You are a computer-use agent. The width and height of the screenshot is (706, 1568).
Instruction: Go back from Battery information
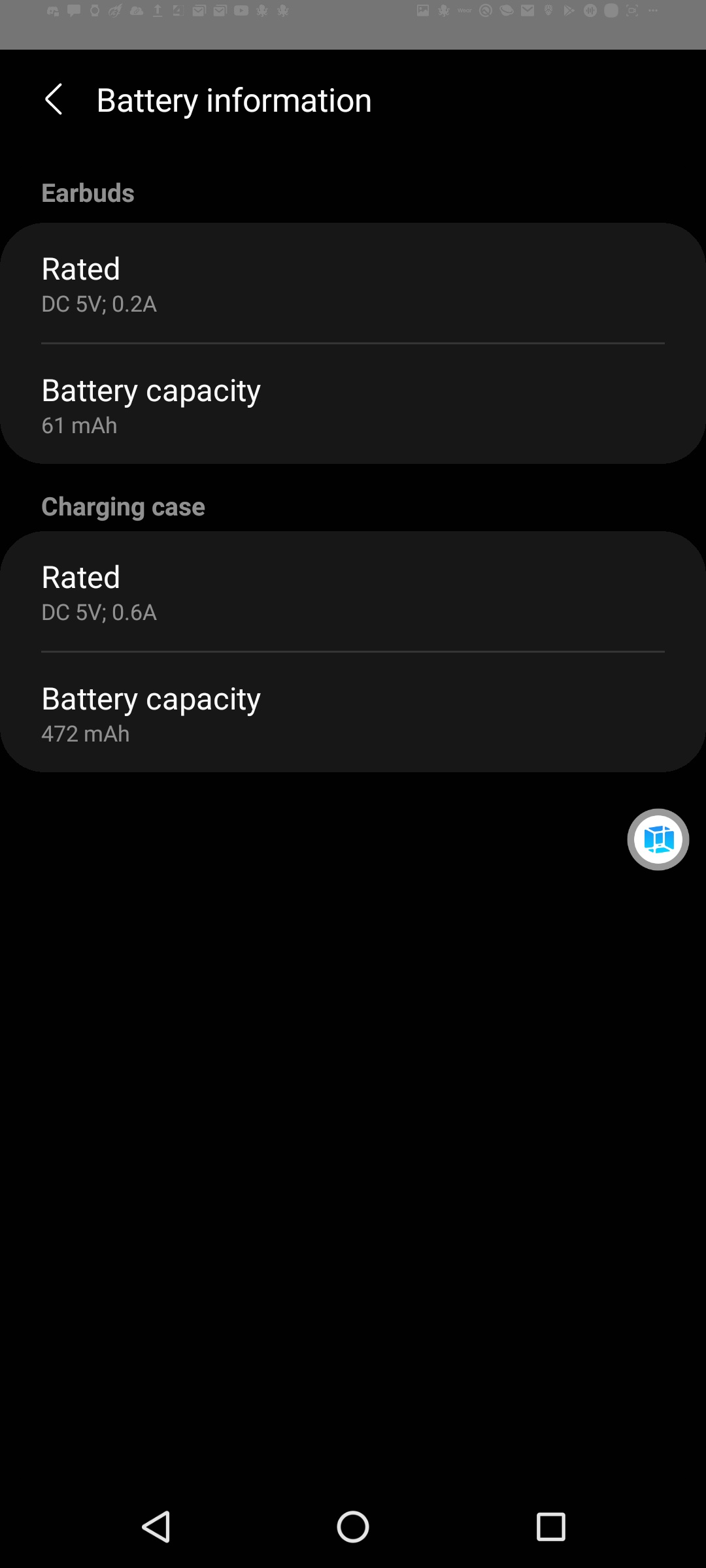54,99
